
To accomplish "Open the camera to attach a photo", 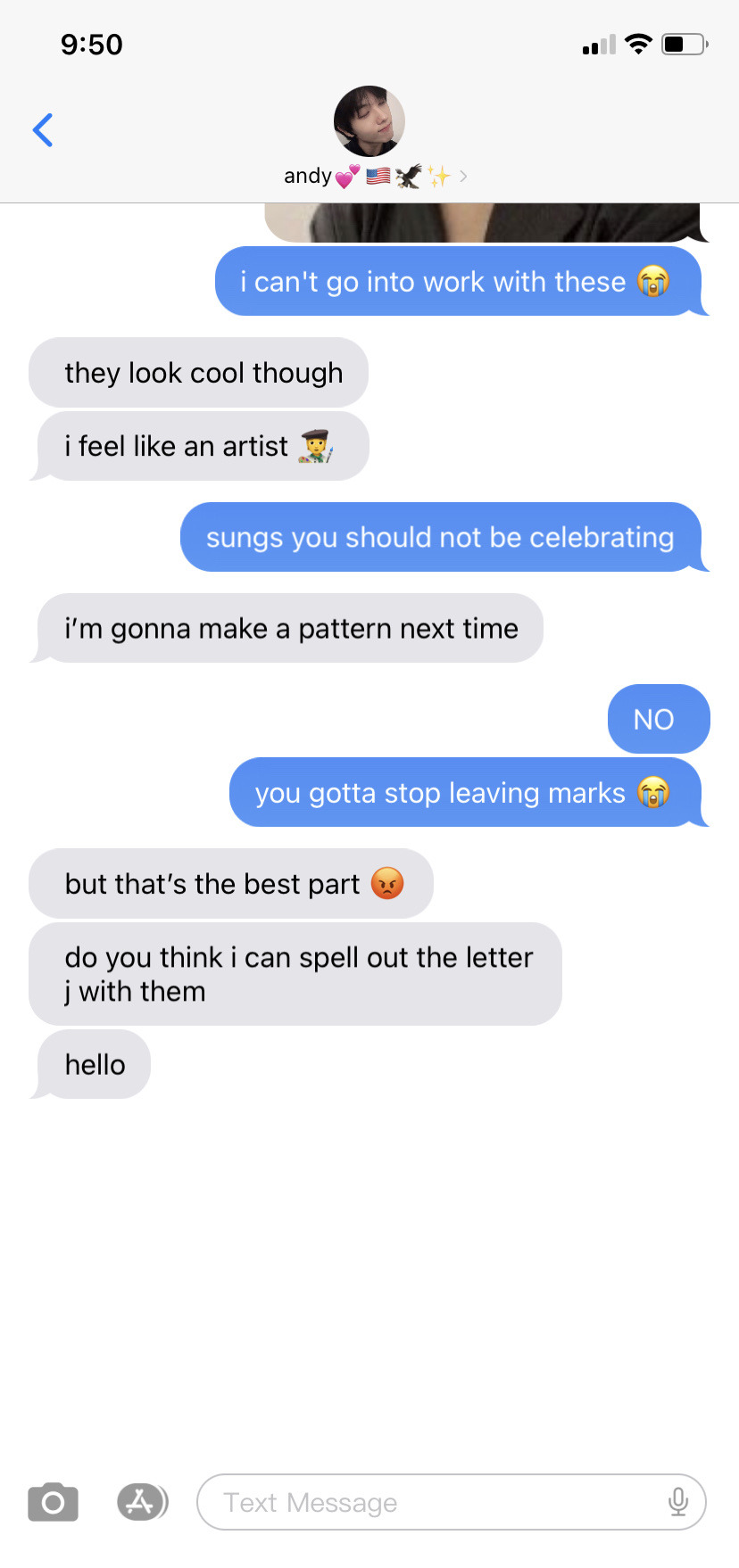I will [54, 1503].
